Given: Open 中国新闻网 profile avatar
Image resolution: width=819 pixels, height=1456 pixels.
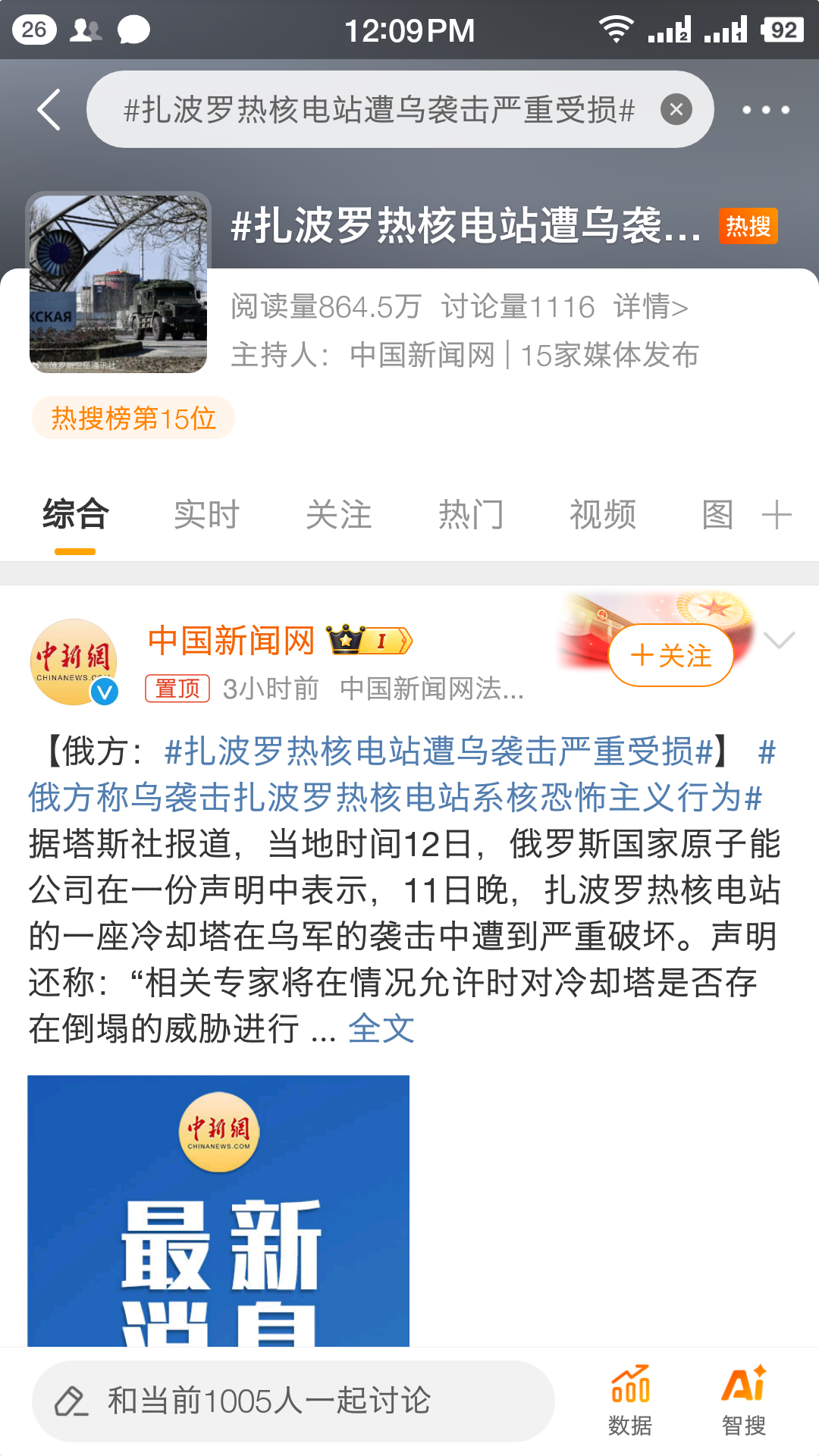Looking at the screenshot, I should (74, 661).
